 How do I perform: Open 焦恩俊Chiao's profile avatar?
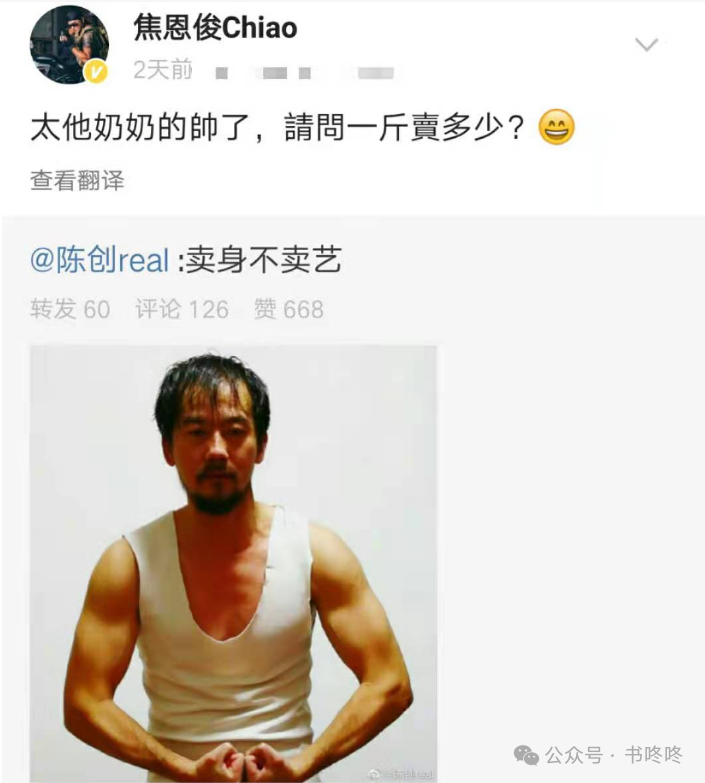(68, 45)
